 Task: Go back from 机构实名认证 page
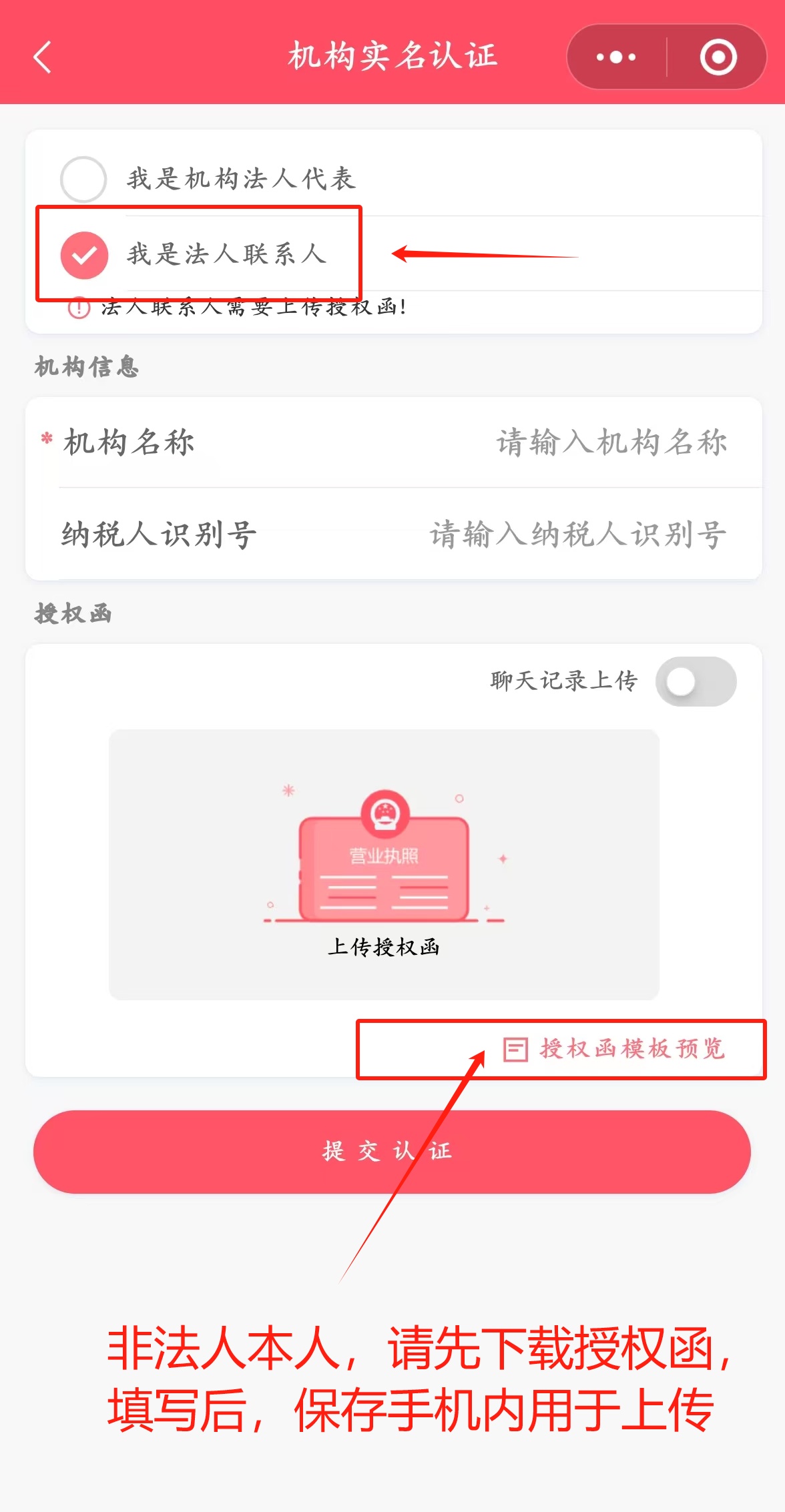pyautogui.click(x=43, y=57)
